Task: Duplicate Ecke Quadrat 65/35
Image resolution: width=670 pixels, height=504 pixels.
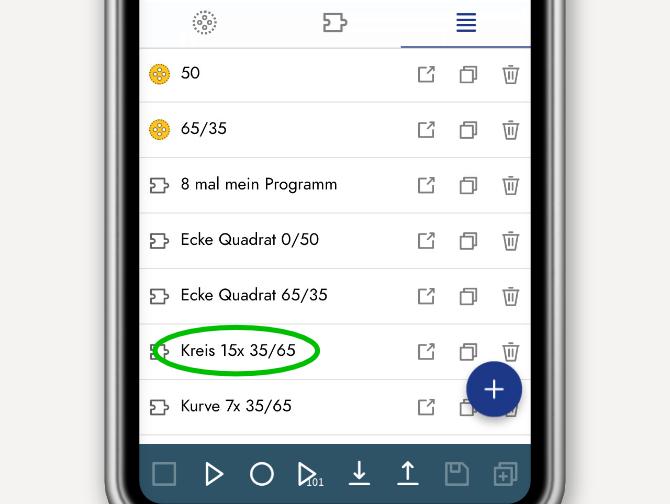Action: 468,296
